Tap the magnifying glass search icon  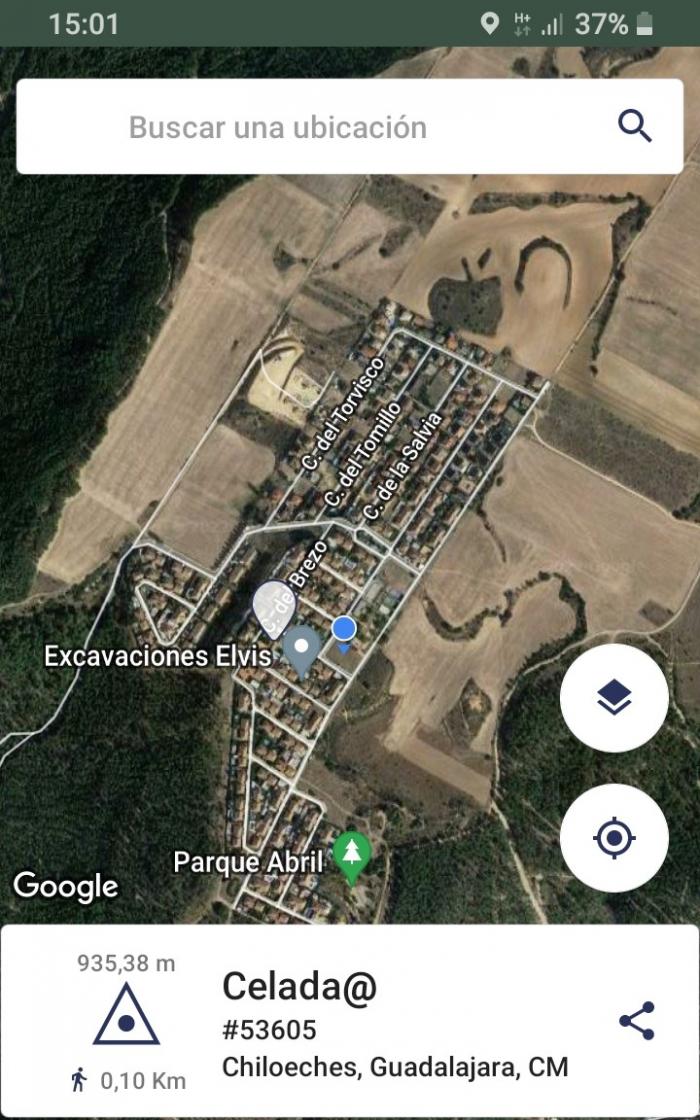(x=634, y=126)
